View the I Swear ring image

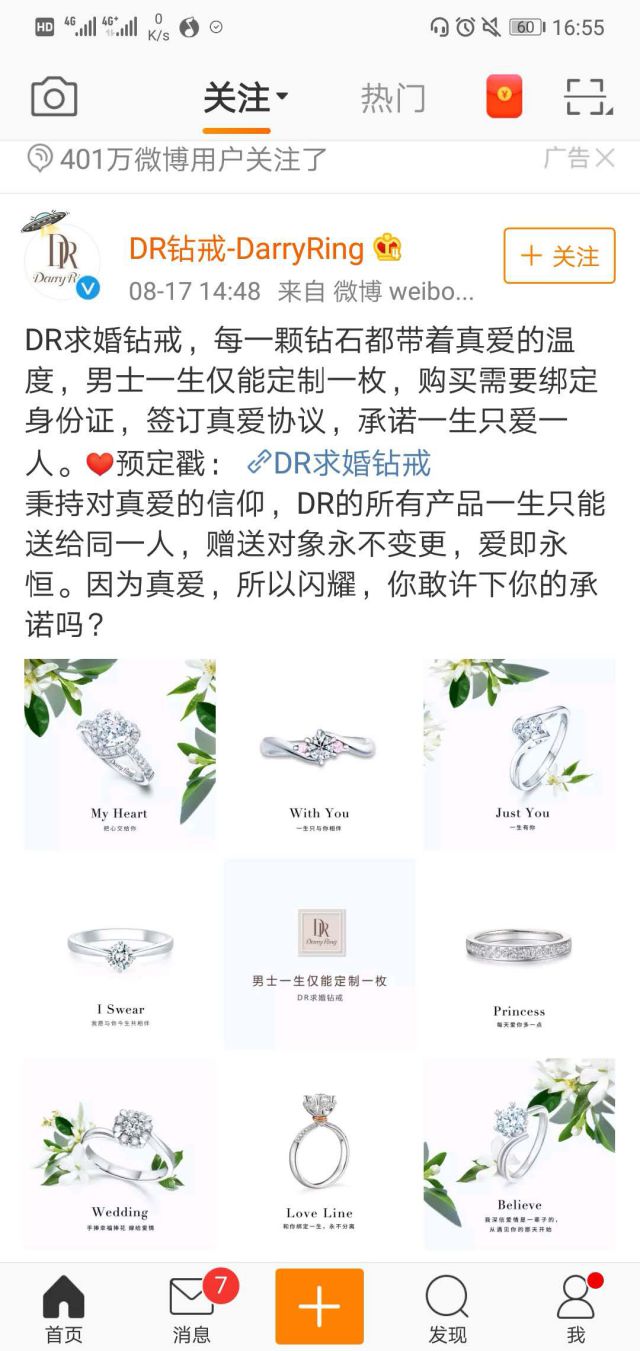coord(120,954)
